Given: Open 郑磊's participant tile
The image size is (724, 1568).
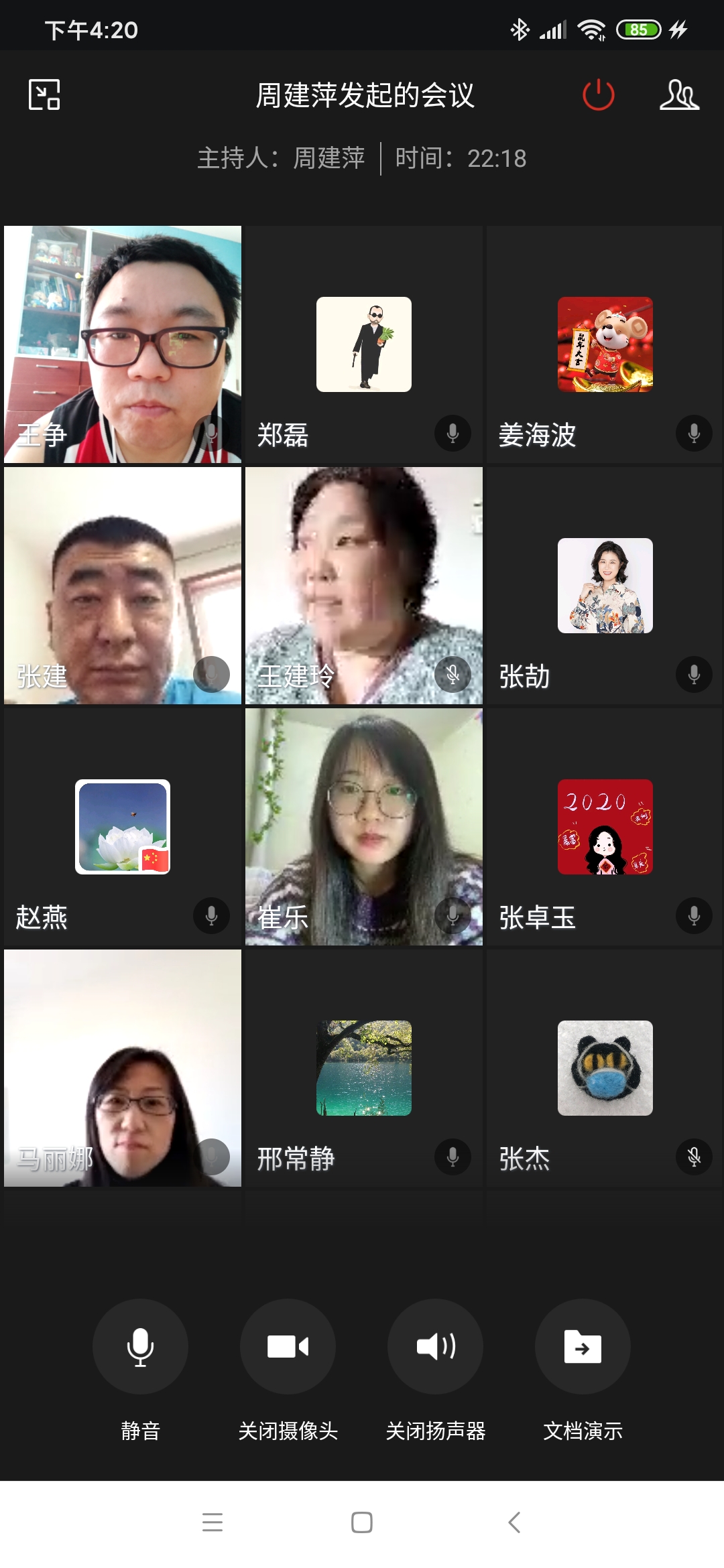Looking at the screenshot, I should click(364, 344).
